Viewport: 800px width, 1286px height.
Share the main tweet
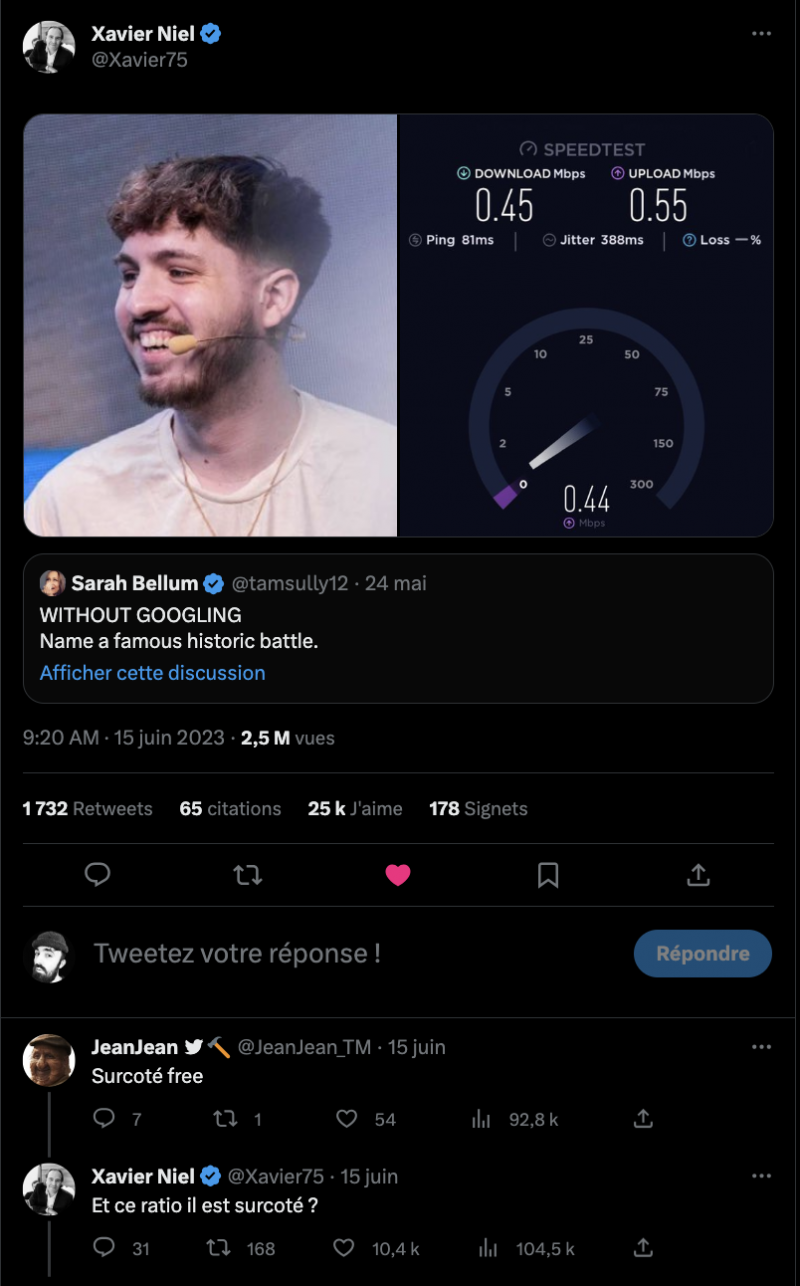click(x=698, y=875)
